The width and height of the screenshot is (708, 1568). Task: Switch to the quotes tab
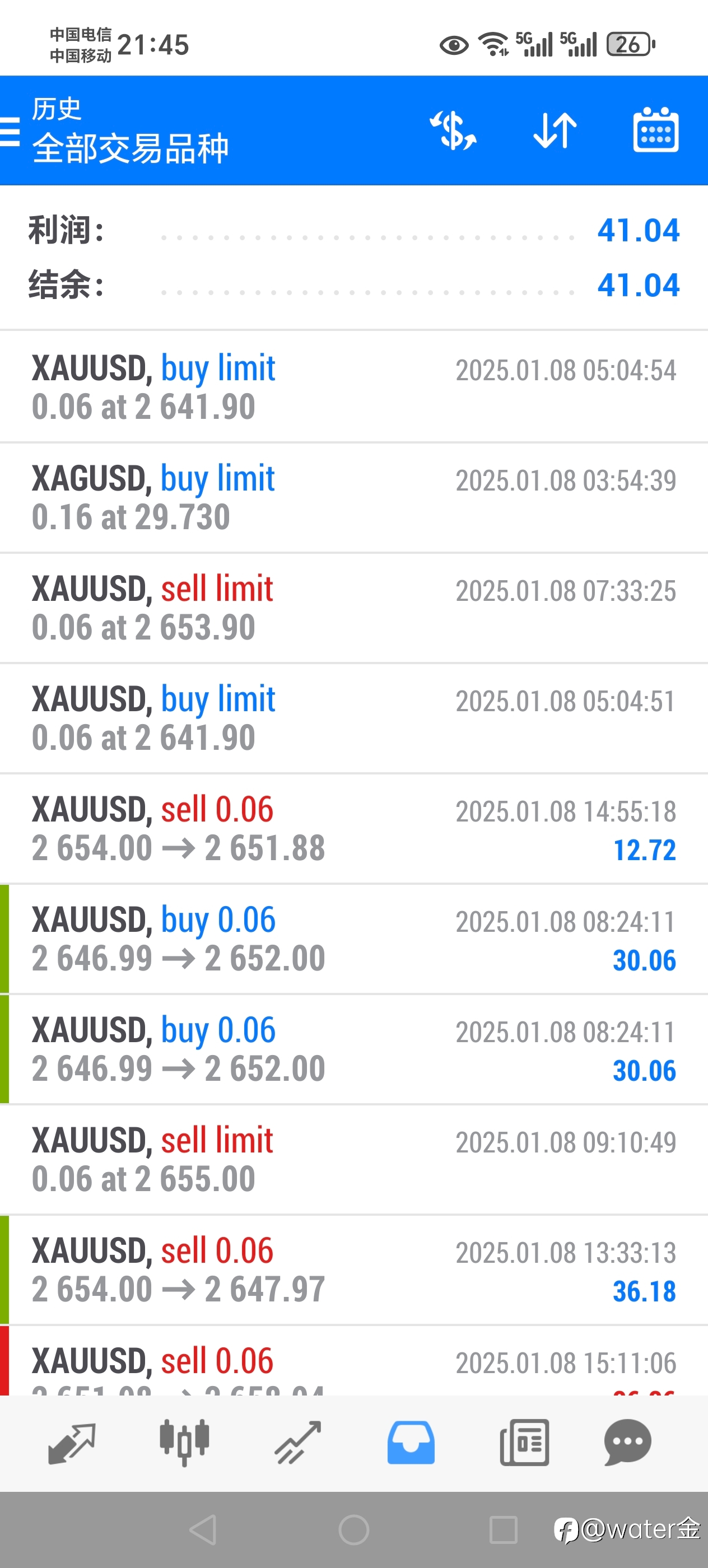72,1443
